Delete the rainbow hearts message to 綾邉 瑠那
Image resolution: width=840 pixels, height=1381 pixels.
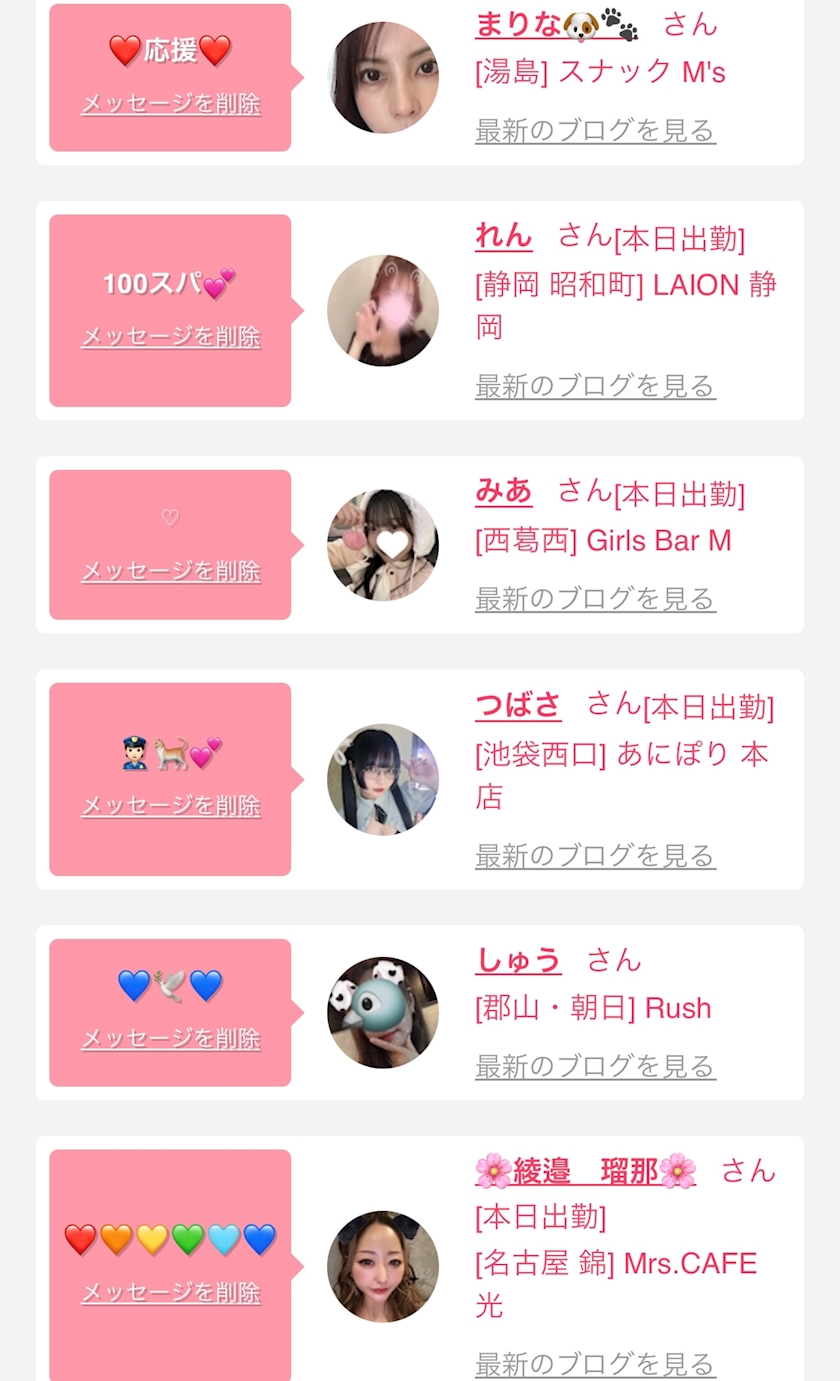(171, 1293)
